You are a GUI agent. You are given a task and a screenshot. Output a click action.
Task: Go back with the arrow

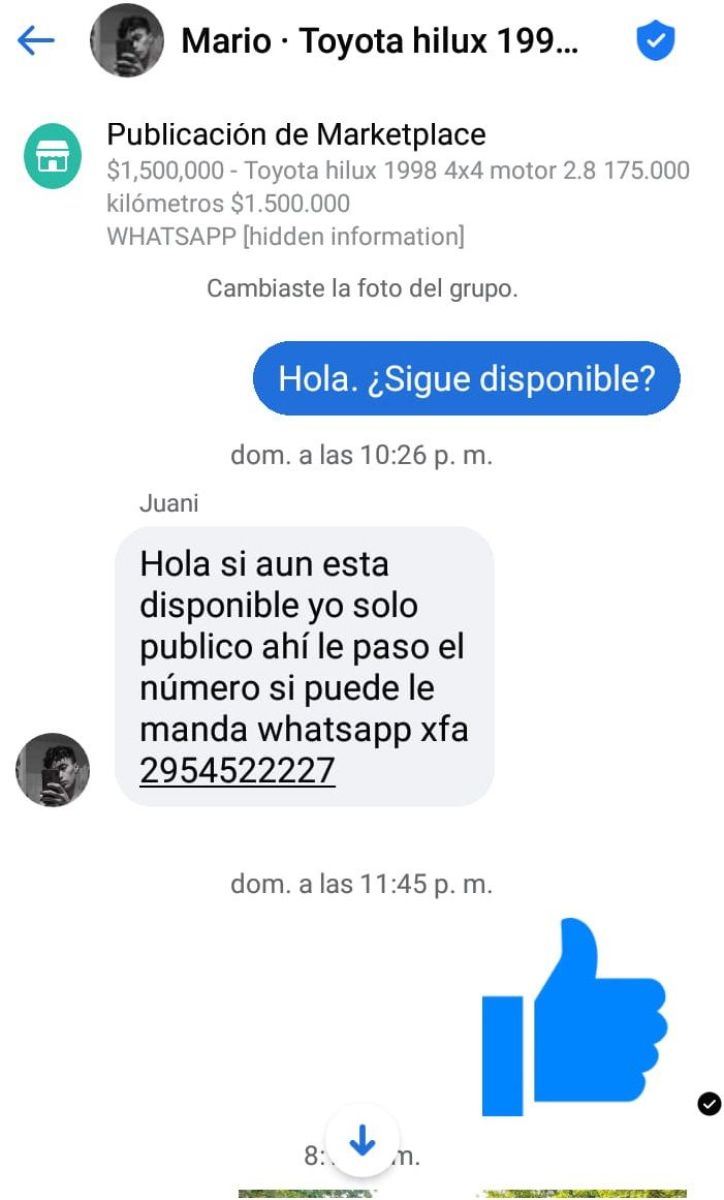36,41
